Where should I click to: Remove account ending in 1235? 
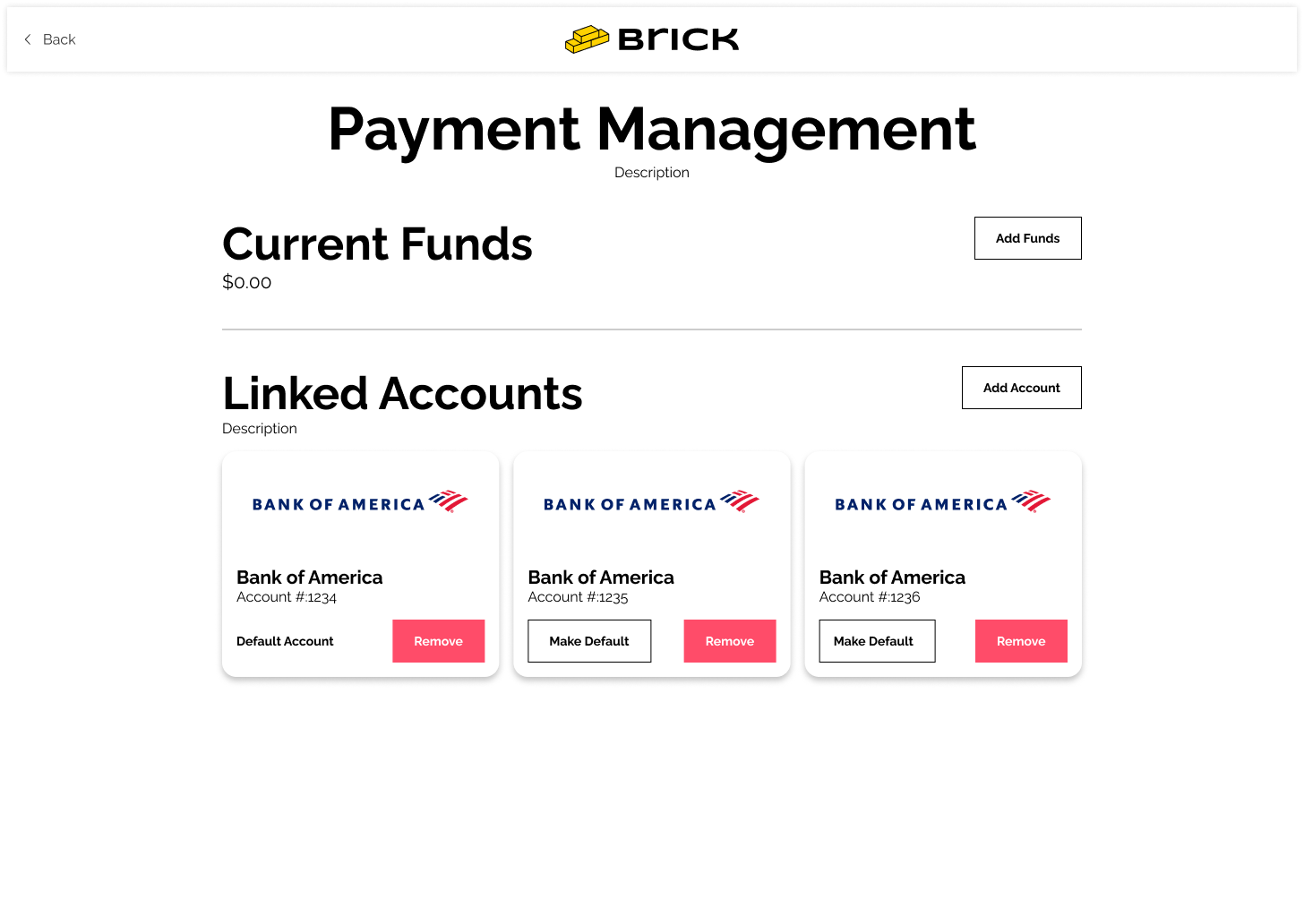(729, 641)
